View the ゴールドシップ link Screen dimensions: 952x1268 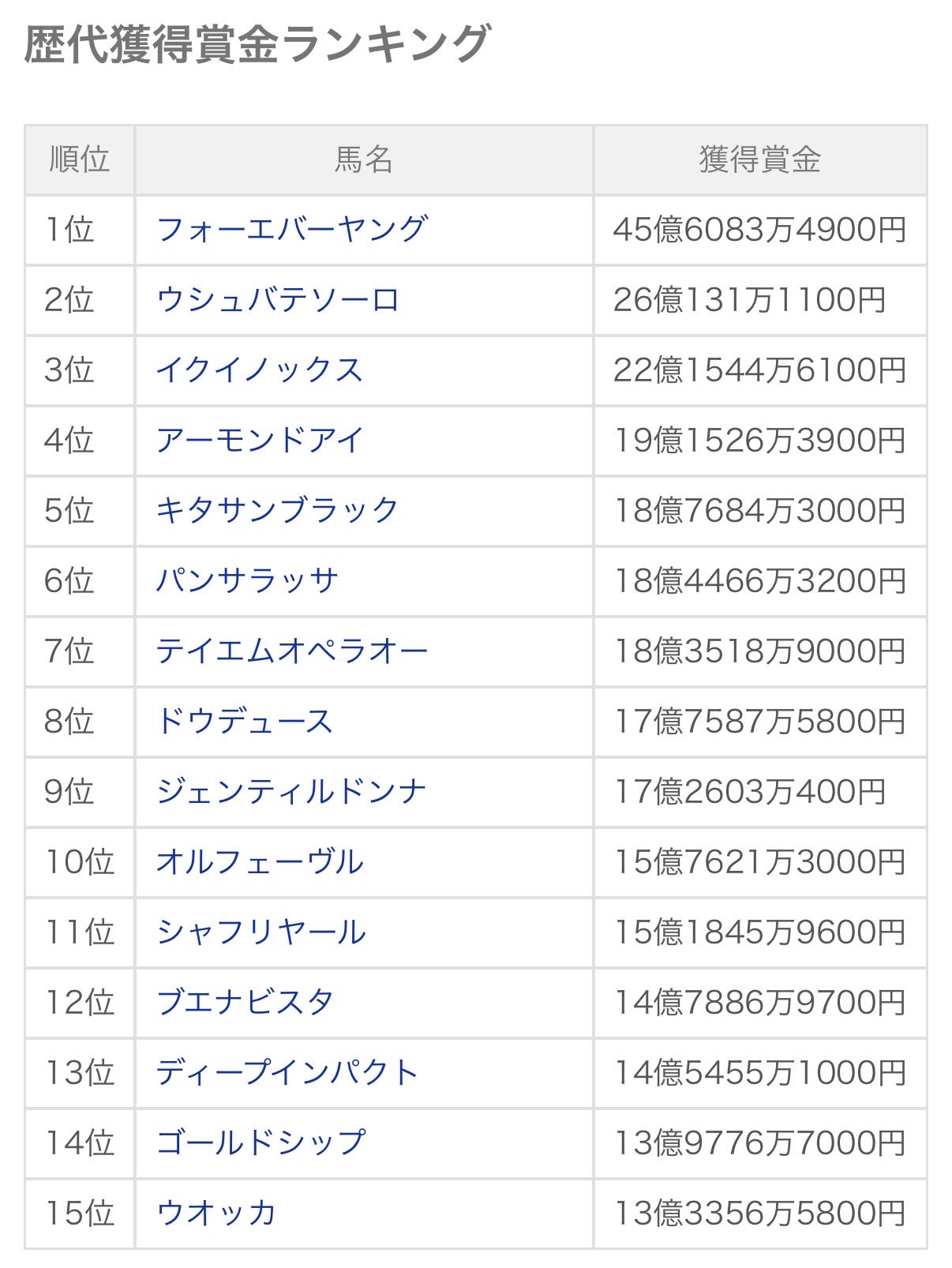coord(260,1143)
